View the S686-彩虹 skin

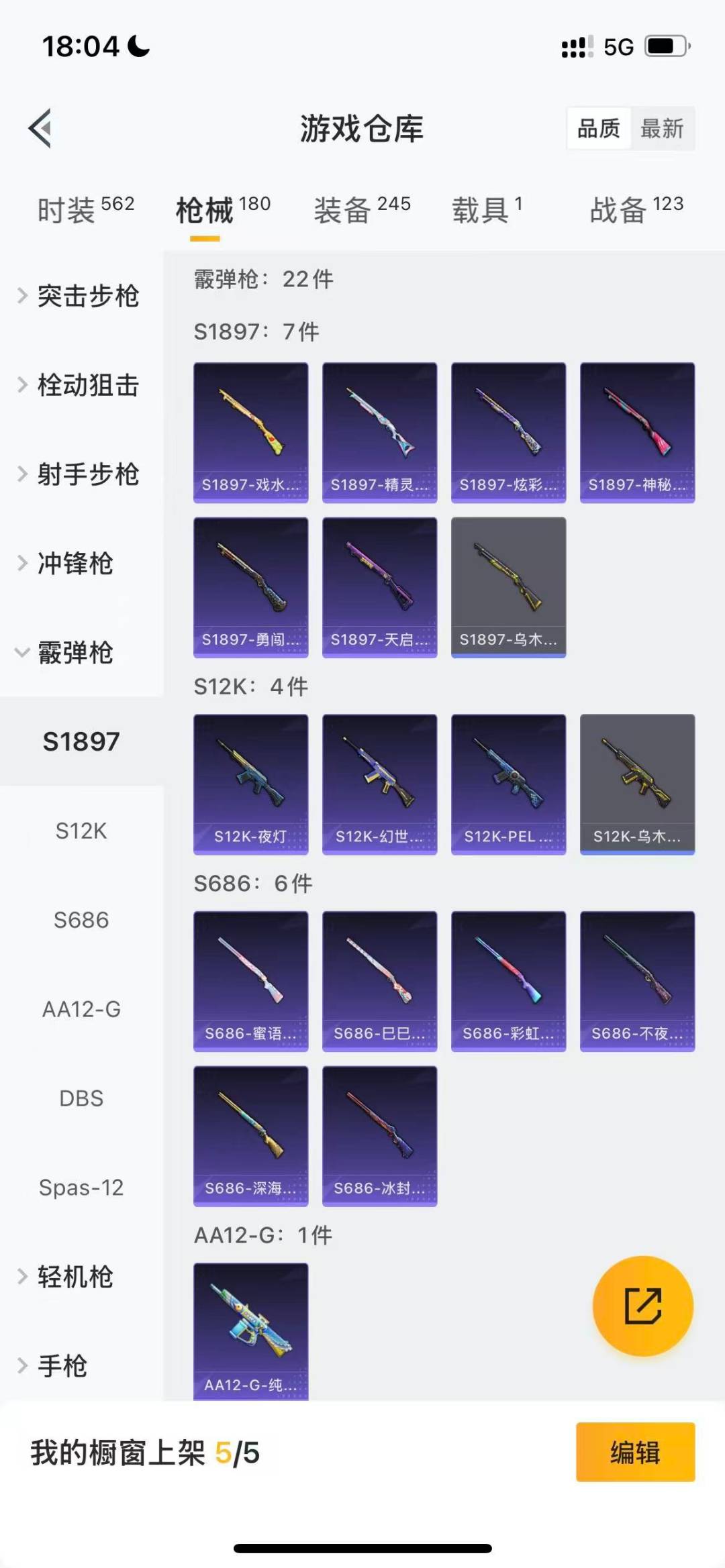[x=508, y=981]
